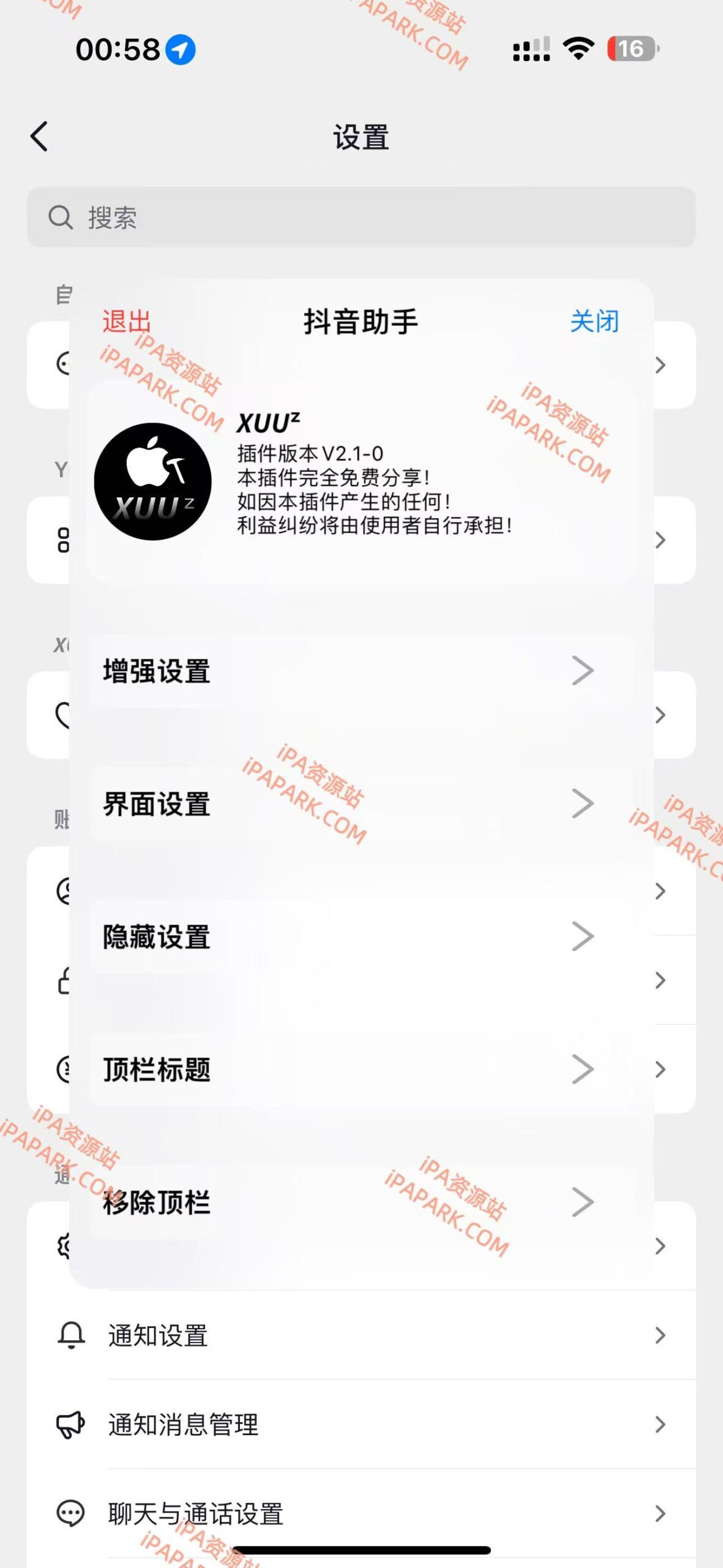Open 聊天与通话设置
The image size is (723, 1568).
(361, 1513)
